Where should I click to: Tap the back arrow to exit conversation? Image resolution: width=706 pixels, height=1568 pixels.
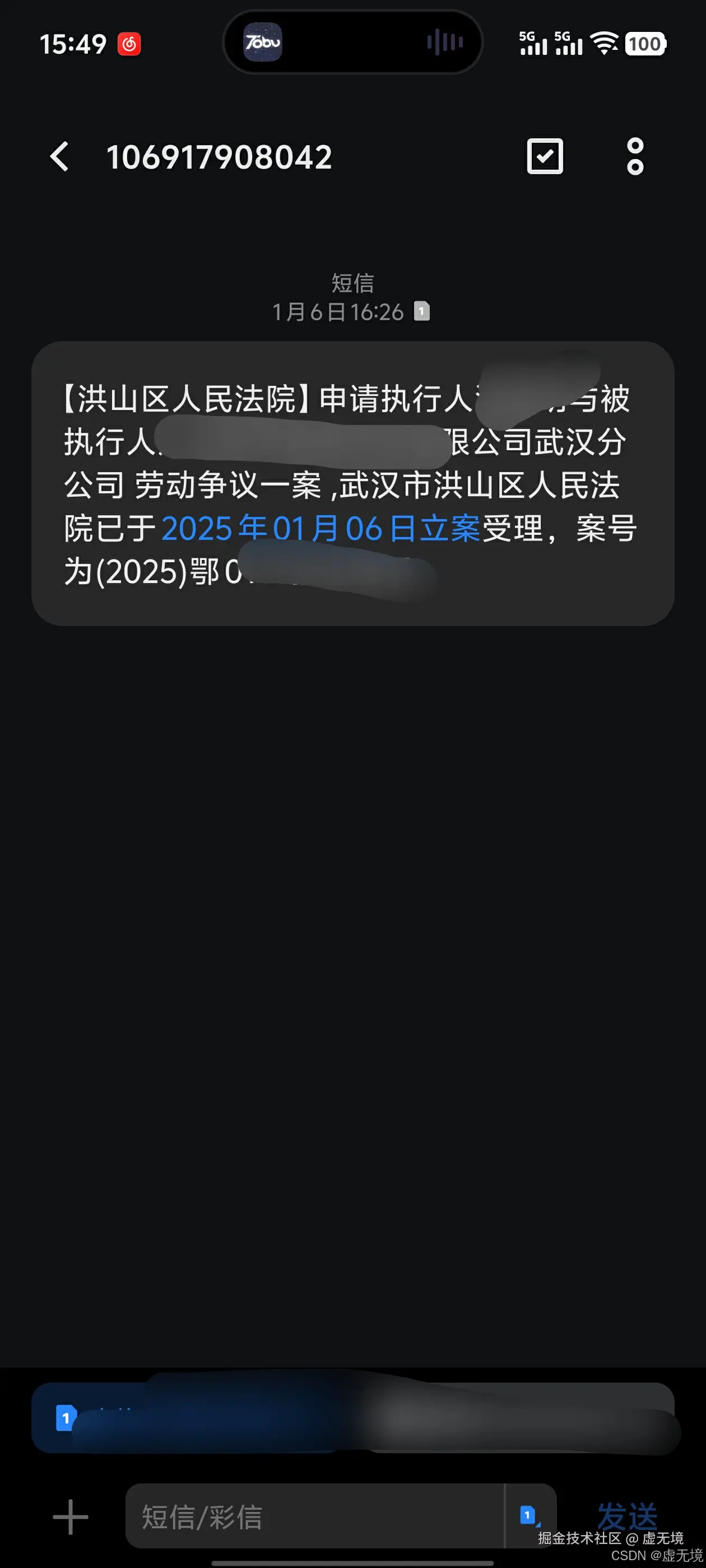(60, 156)
